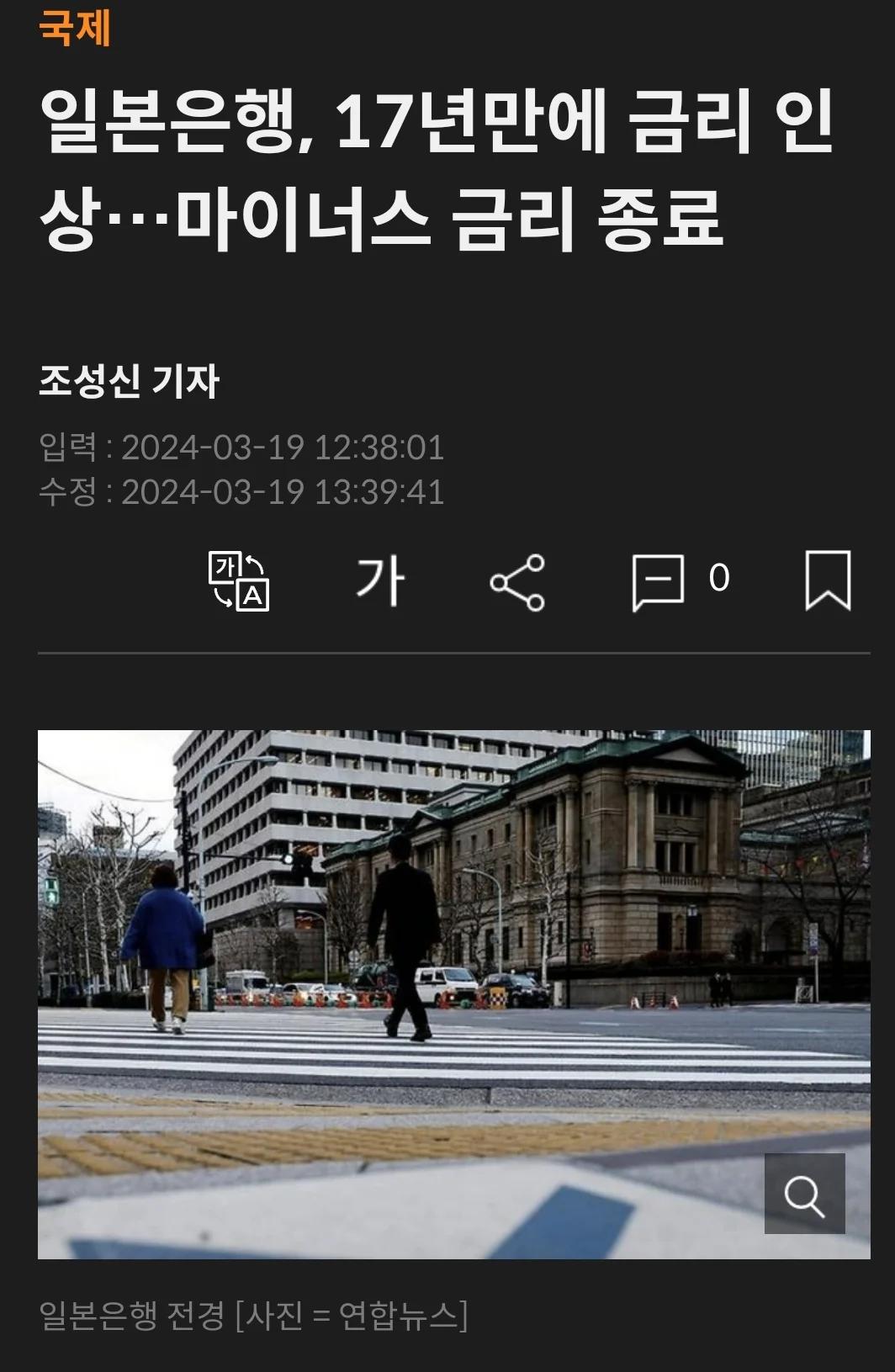The height and width of the screenshot is (1372, 895).
Task: Enlarge the Bank of Japan photo with magnifier
Action: pyautogui.click(x=805, y=1194)
